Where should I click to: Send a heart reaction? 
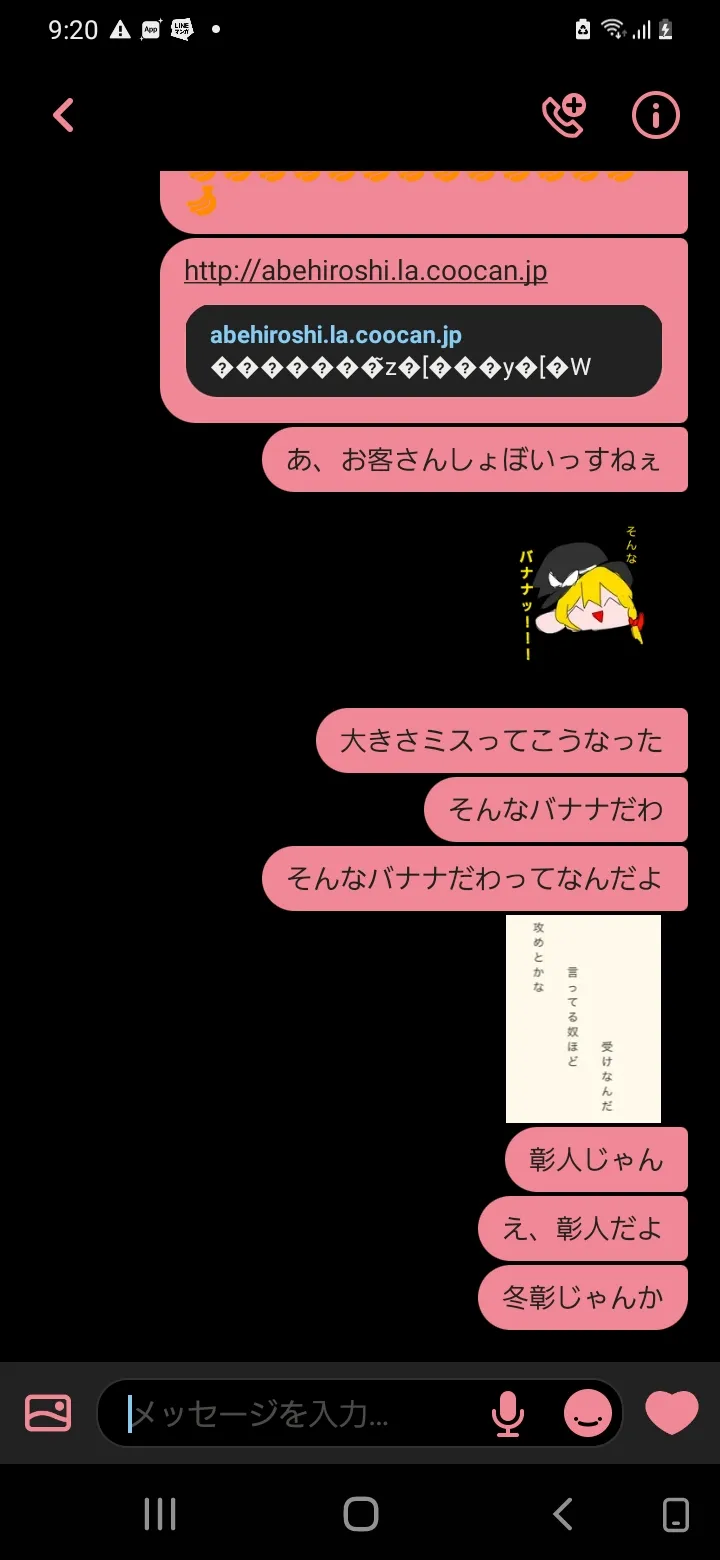[x=672, y=1413]
